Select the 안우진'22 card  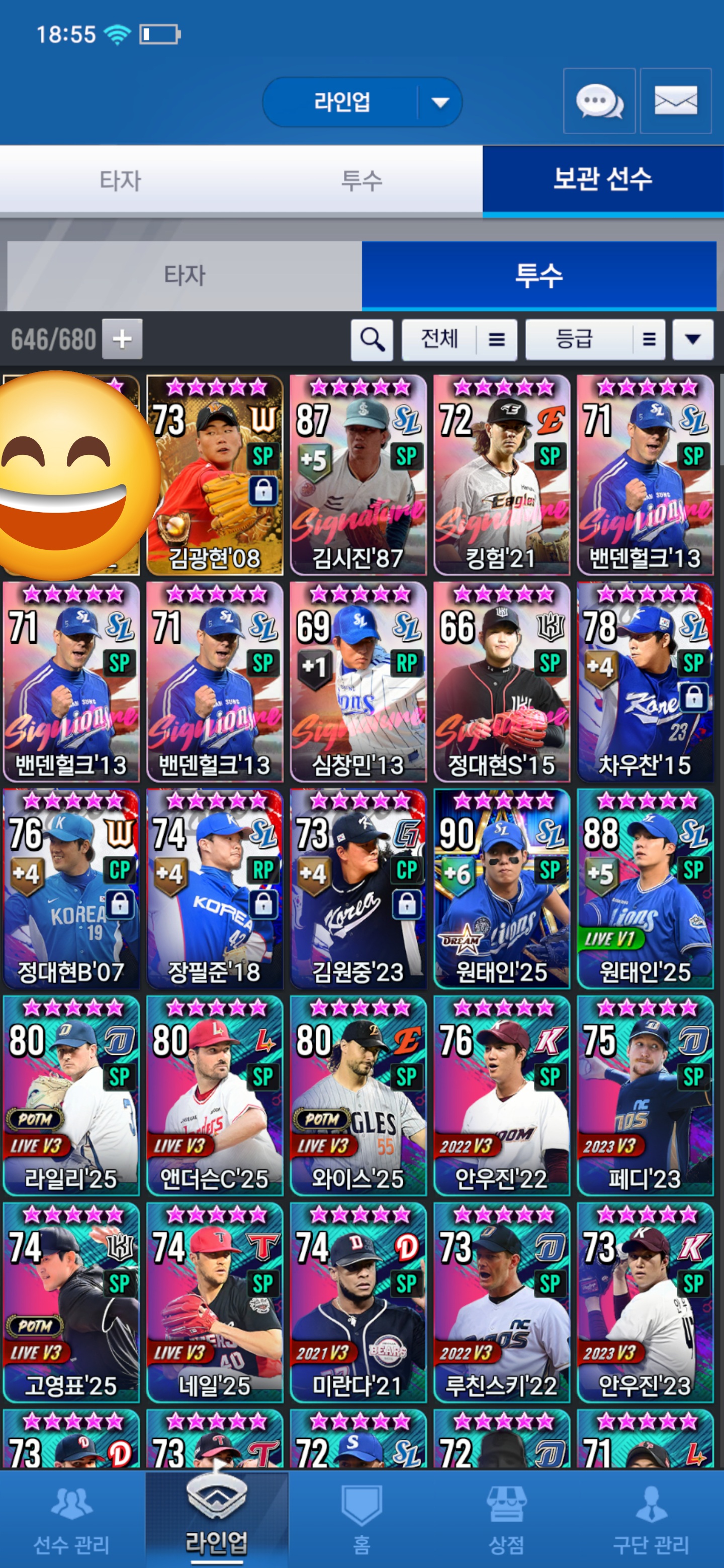pos(501,1096)
